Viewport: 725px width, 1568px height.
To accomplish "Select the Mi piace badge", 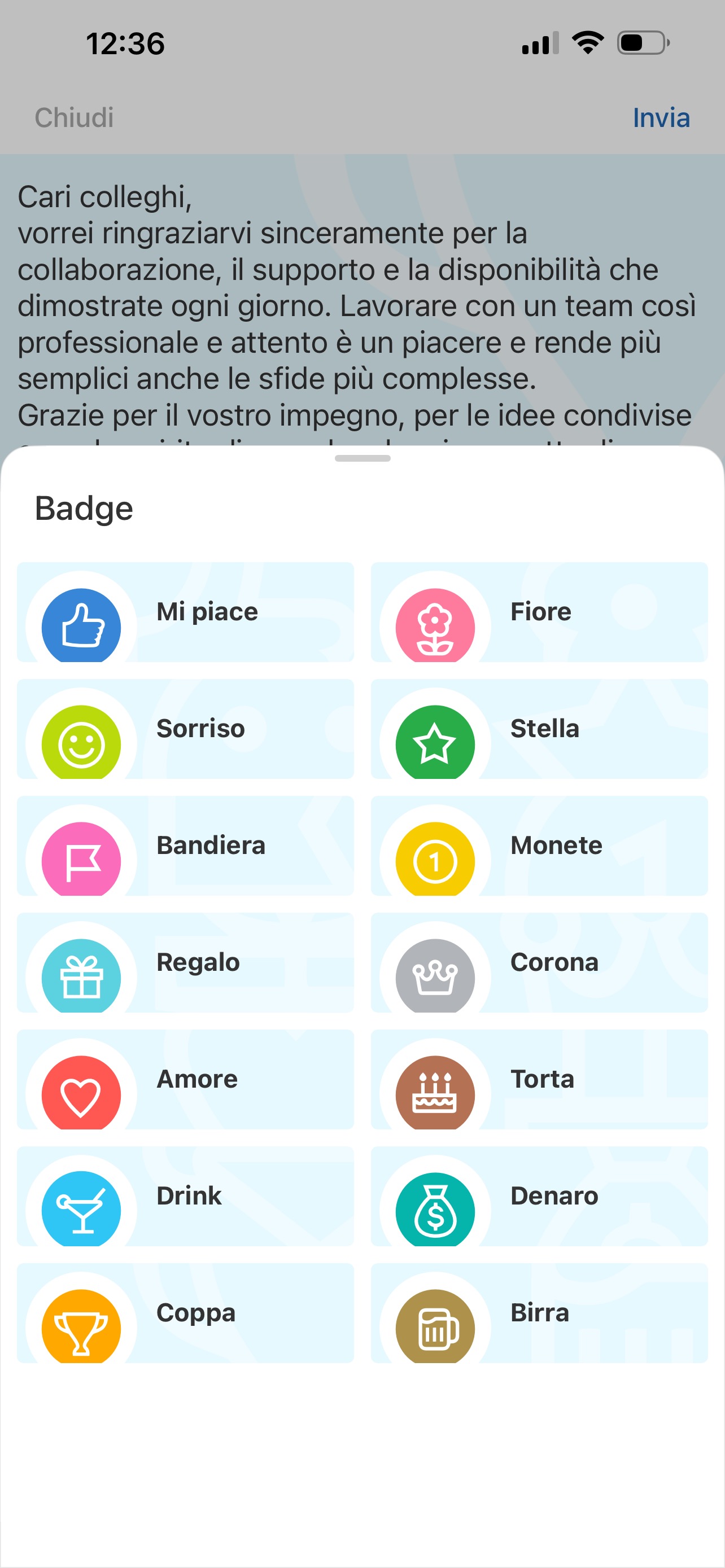I will pos(185,612).
